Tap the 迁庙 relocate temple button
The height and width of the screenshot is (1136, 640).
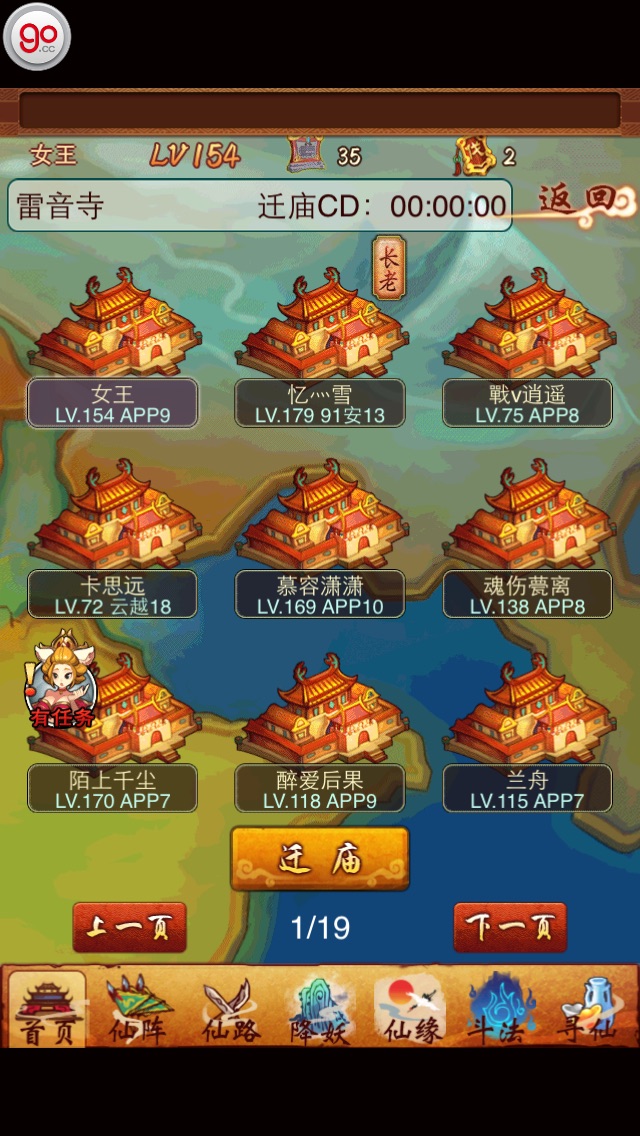pyautogui.click(x=320, y=859)
